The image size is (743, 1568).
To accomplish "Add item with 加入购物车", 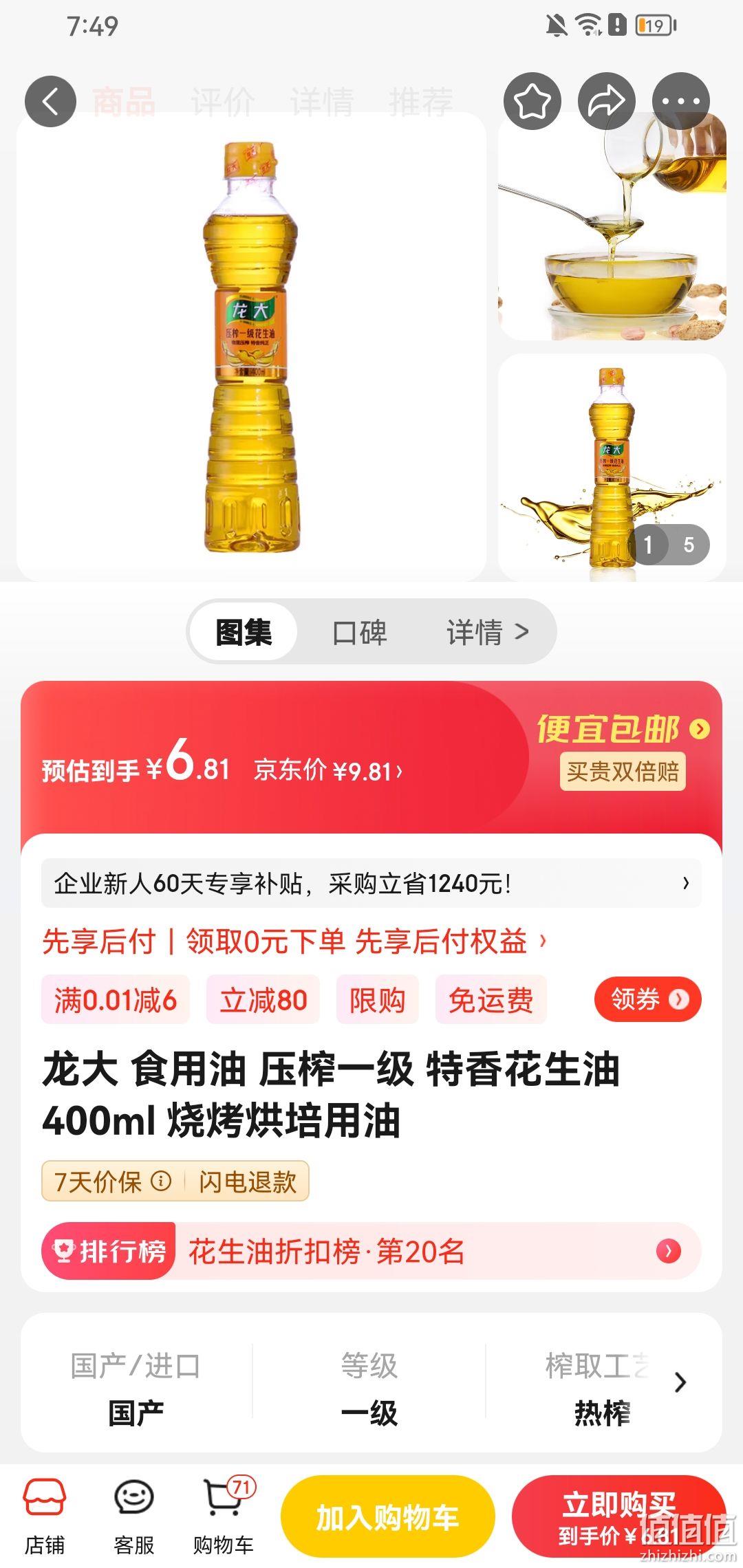I will pos(387,1516).
